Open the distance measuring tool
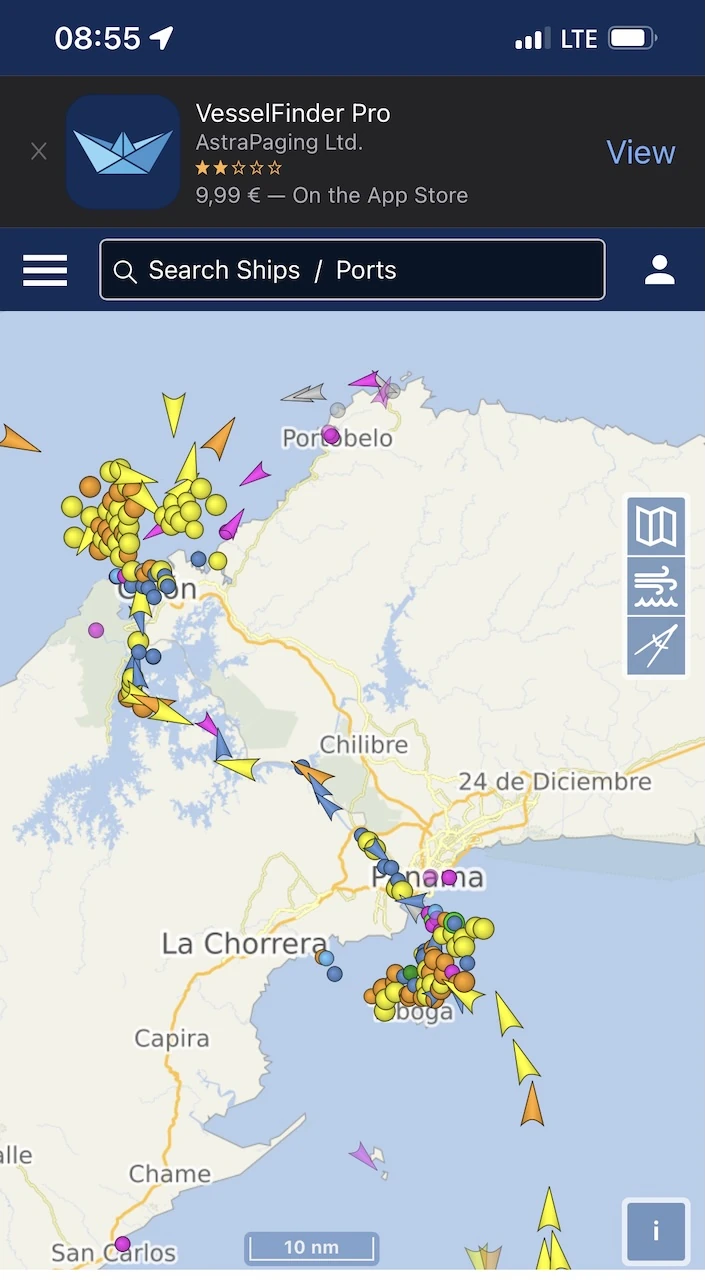 [657, 645]
